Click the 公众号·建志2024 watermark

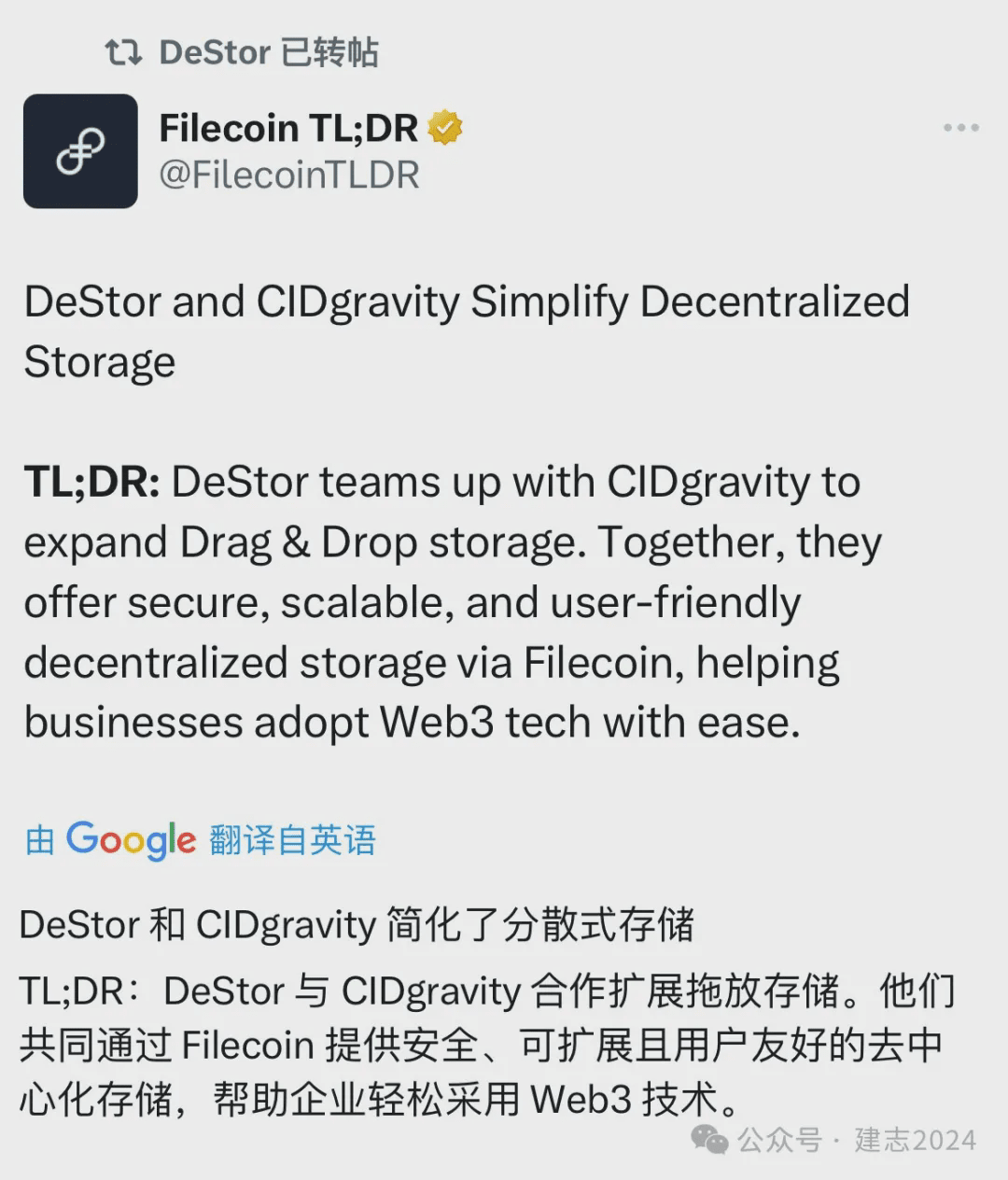pyautogui.click(x=854, y=1141)
